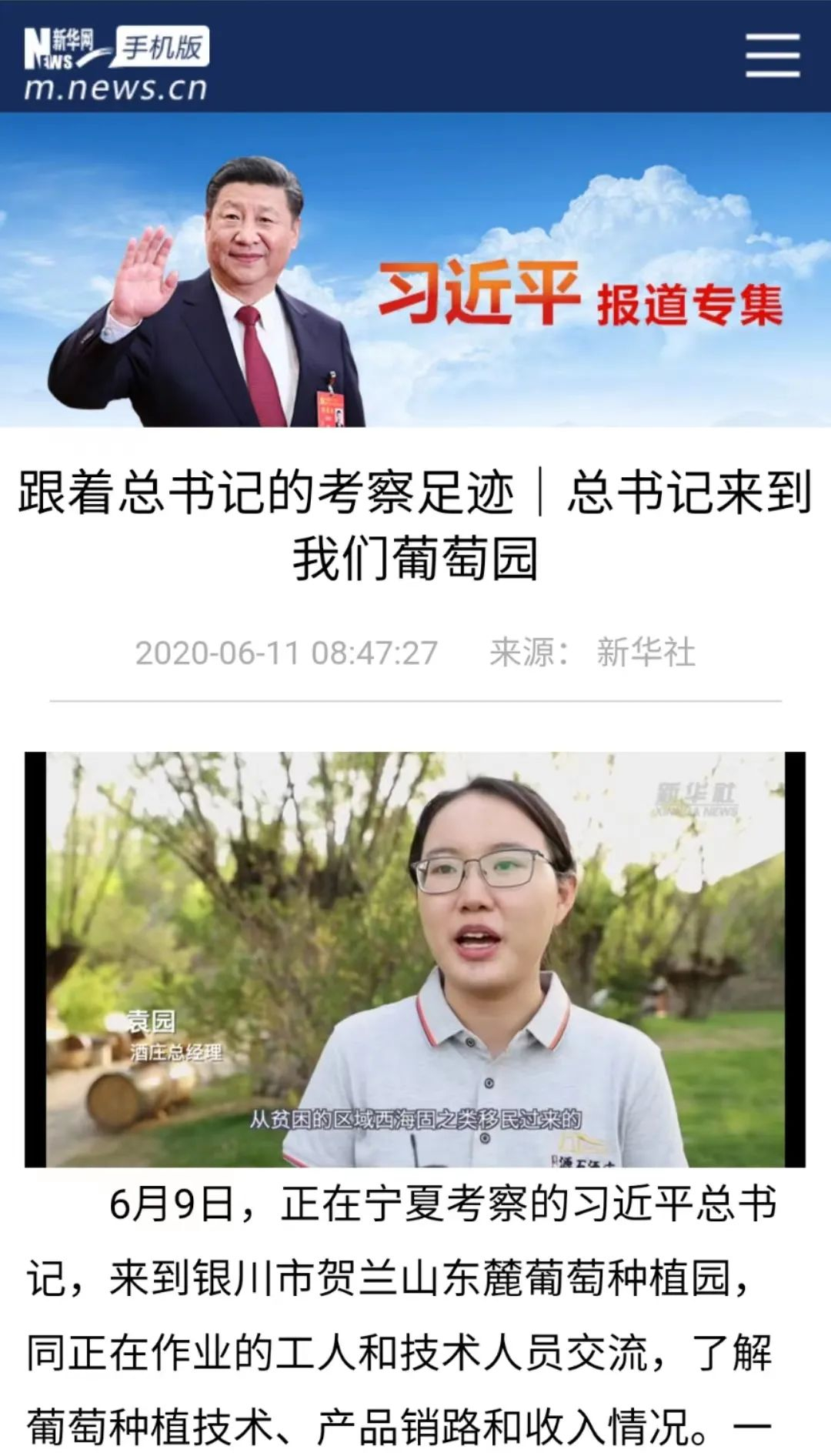The image size is (831, 1456).
Task: Open the hamburger menu
Action: [772, 55]
